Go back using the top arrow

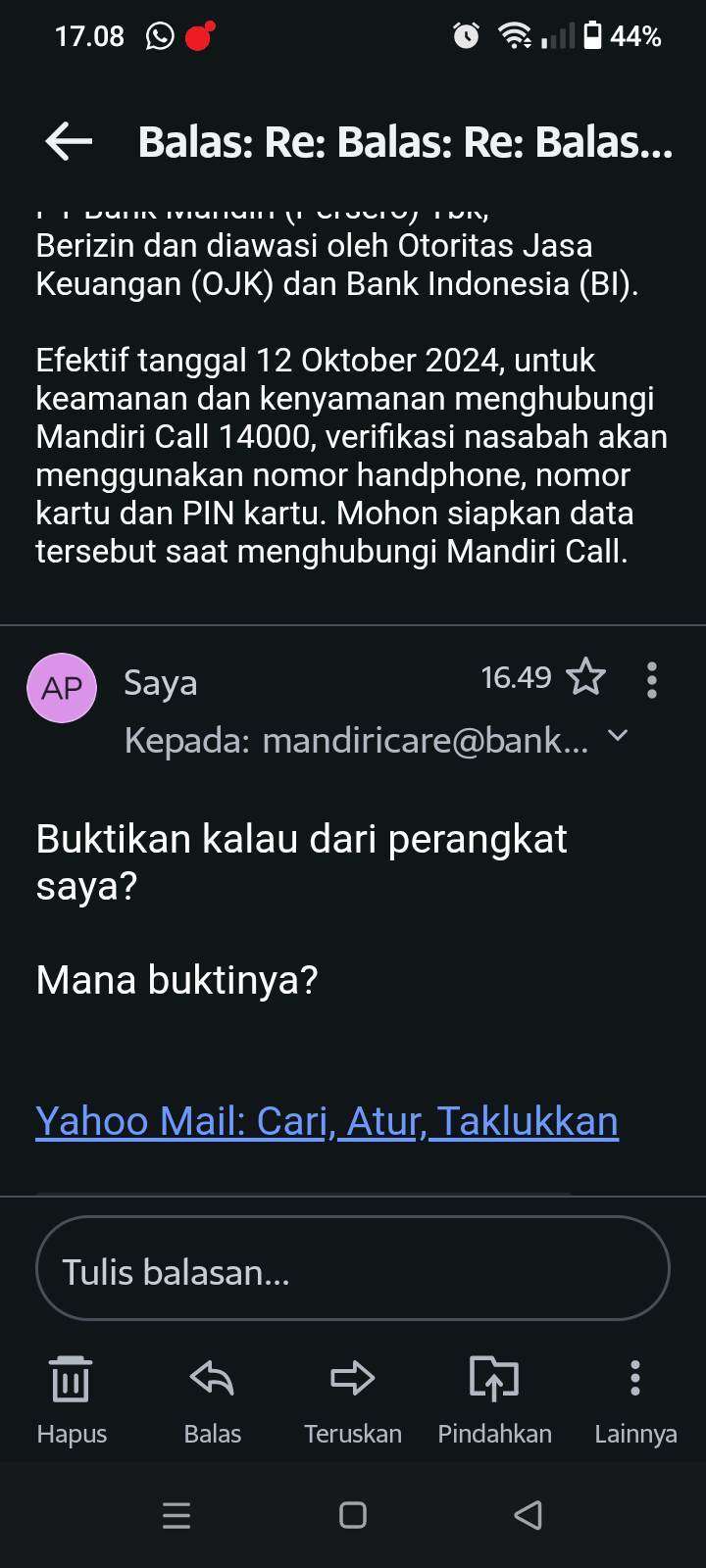coord(69,142)
